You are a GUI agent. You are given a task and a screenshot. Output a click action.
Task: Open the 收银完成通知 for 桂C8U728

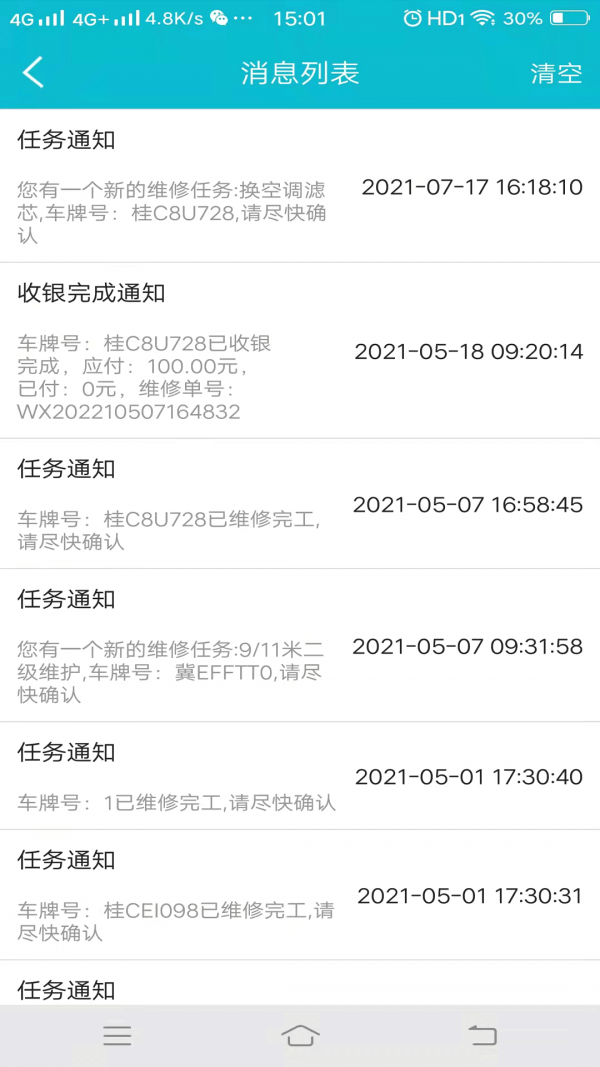coord(300,351)
